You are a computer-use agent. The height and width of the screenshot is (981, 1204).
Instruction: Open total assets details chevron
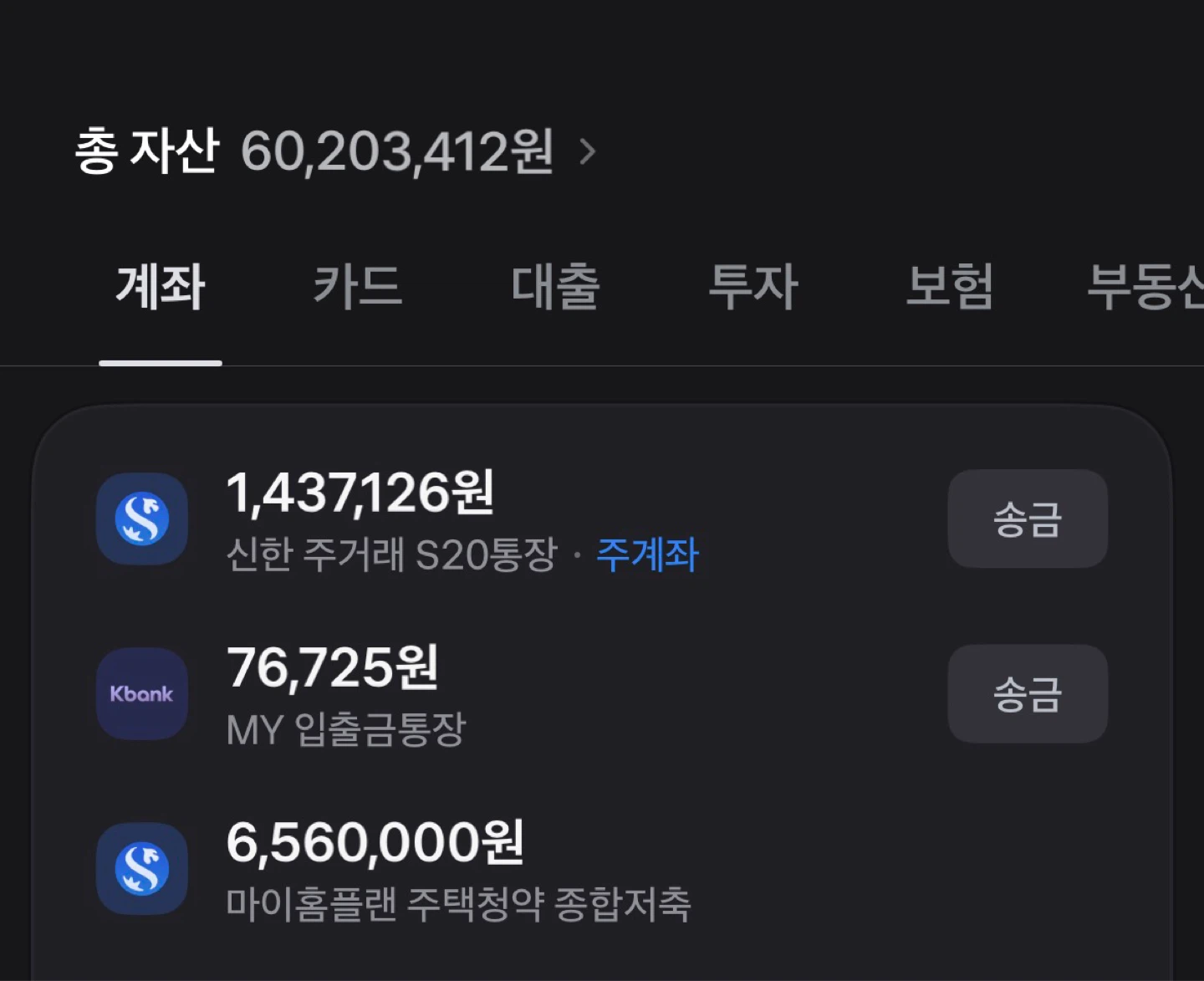pos(588,152)
